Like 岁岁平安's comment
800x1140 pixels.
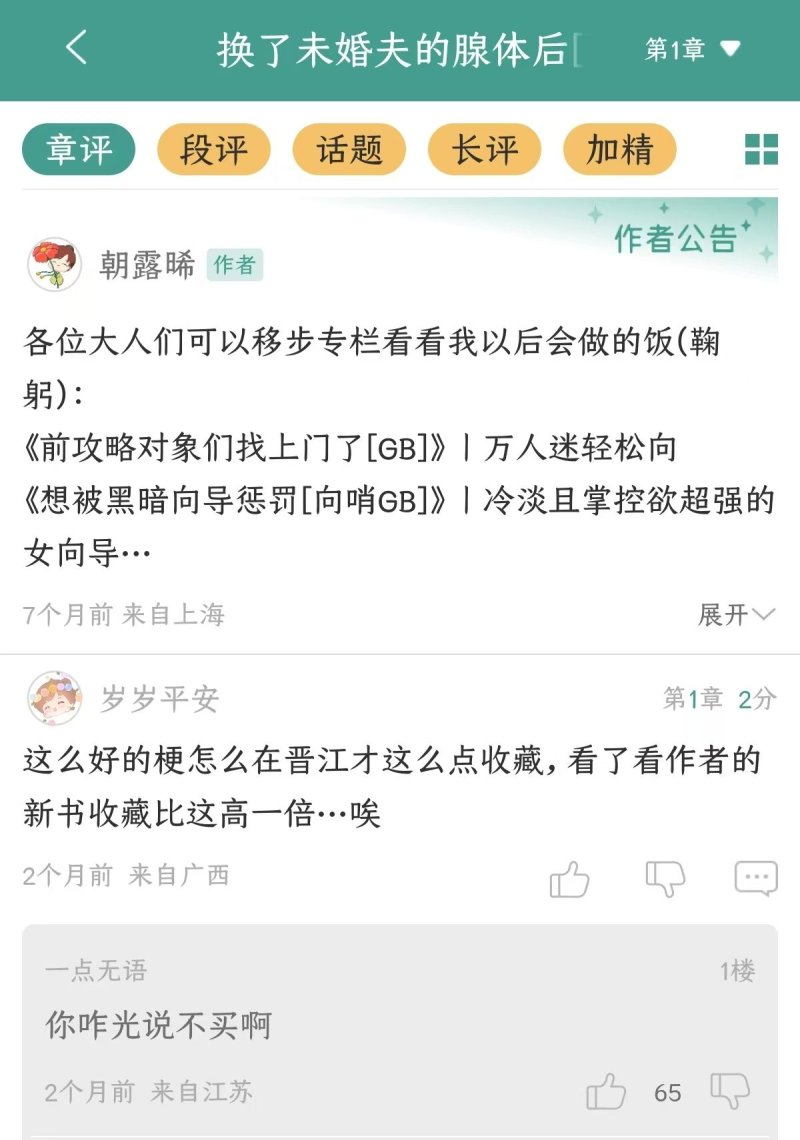pos(570,879)
